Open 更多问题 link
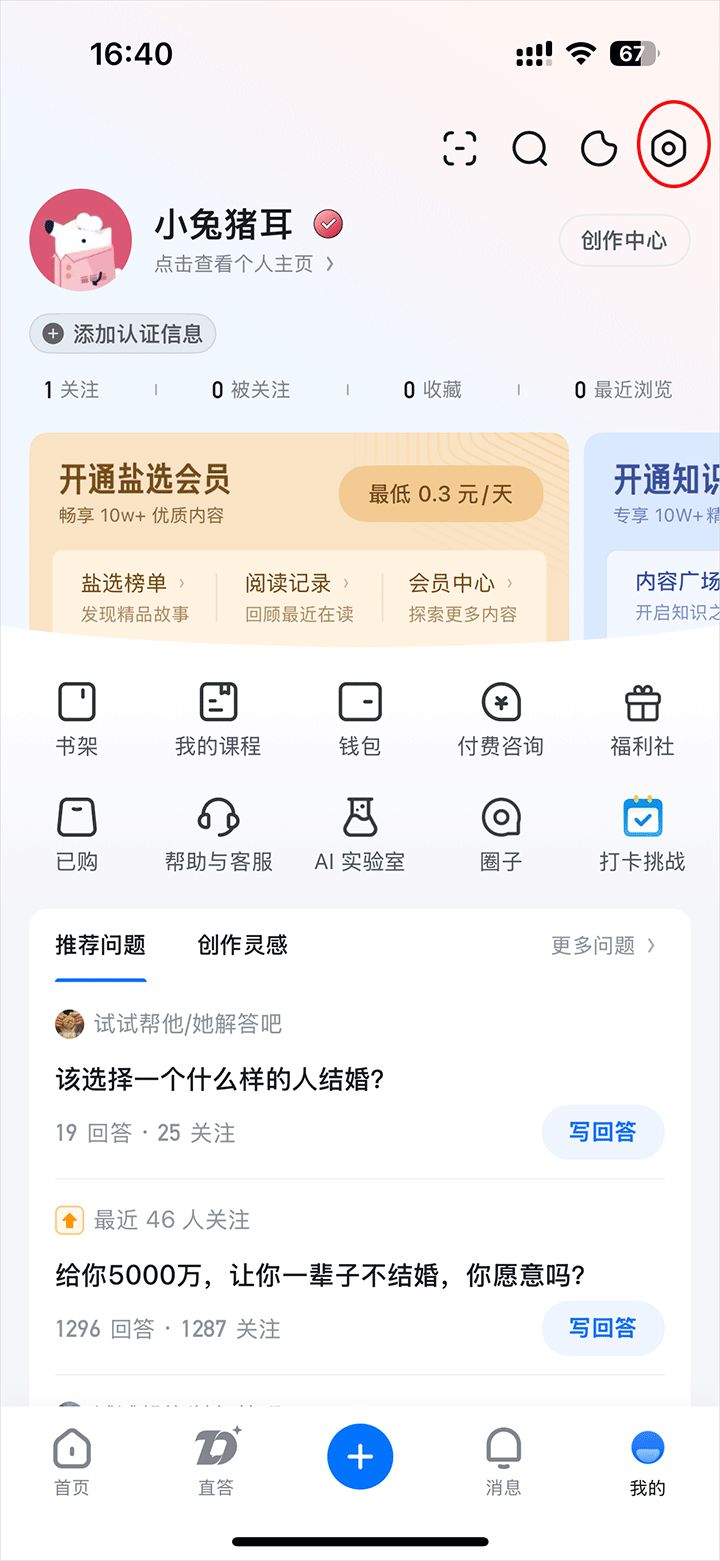This screenshot has height=1561, width=720. 603,945
